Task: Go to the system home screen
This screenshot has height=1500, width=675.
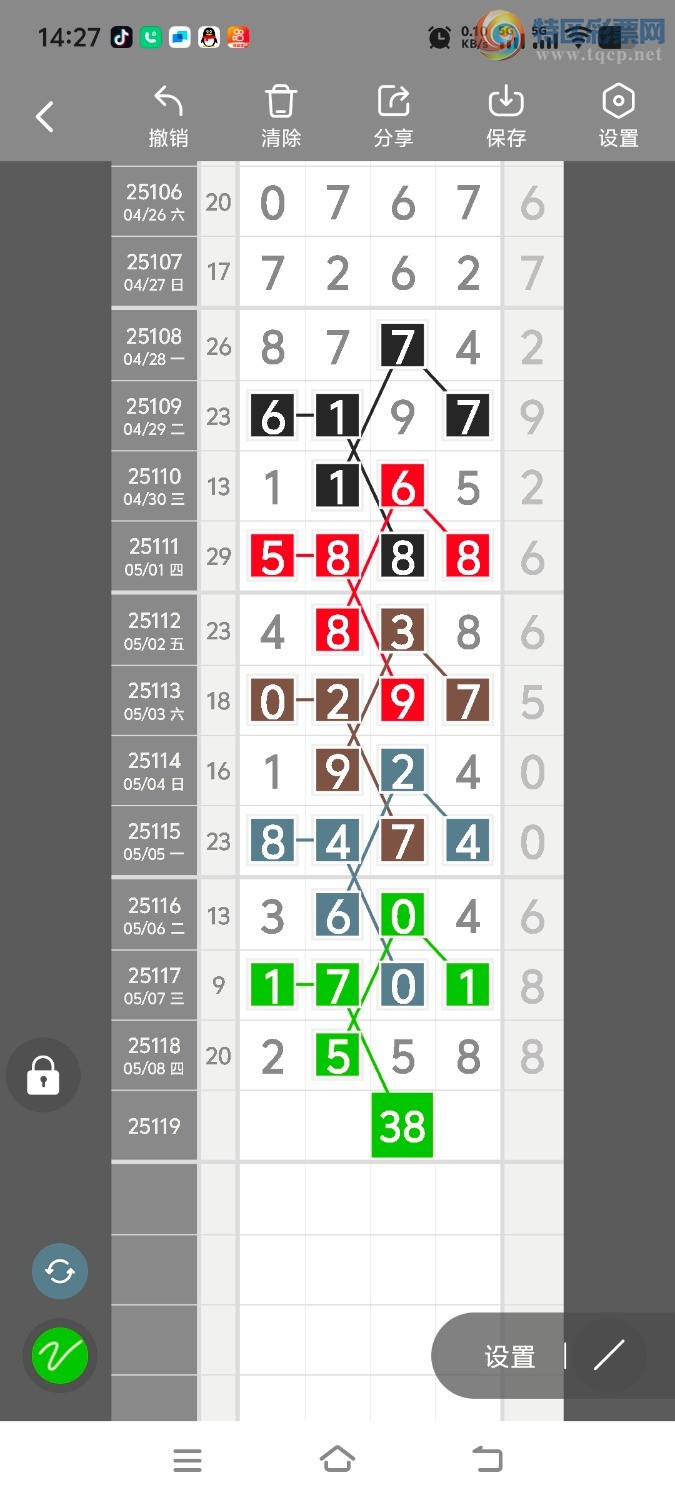Action: pyautogui.click(x=337, y=1460)
